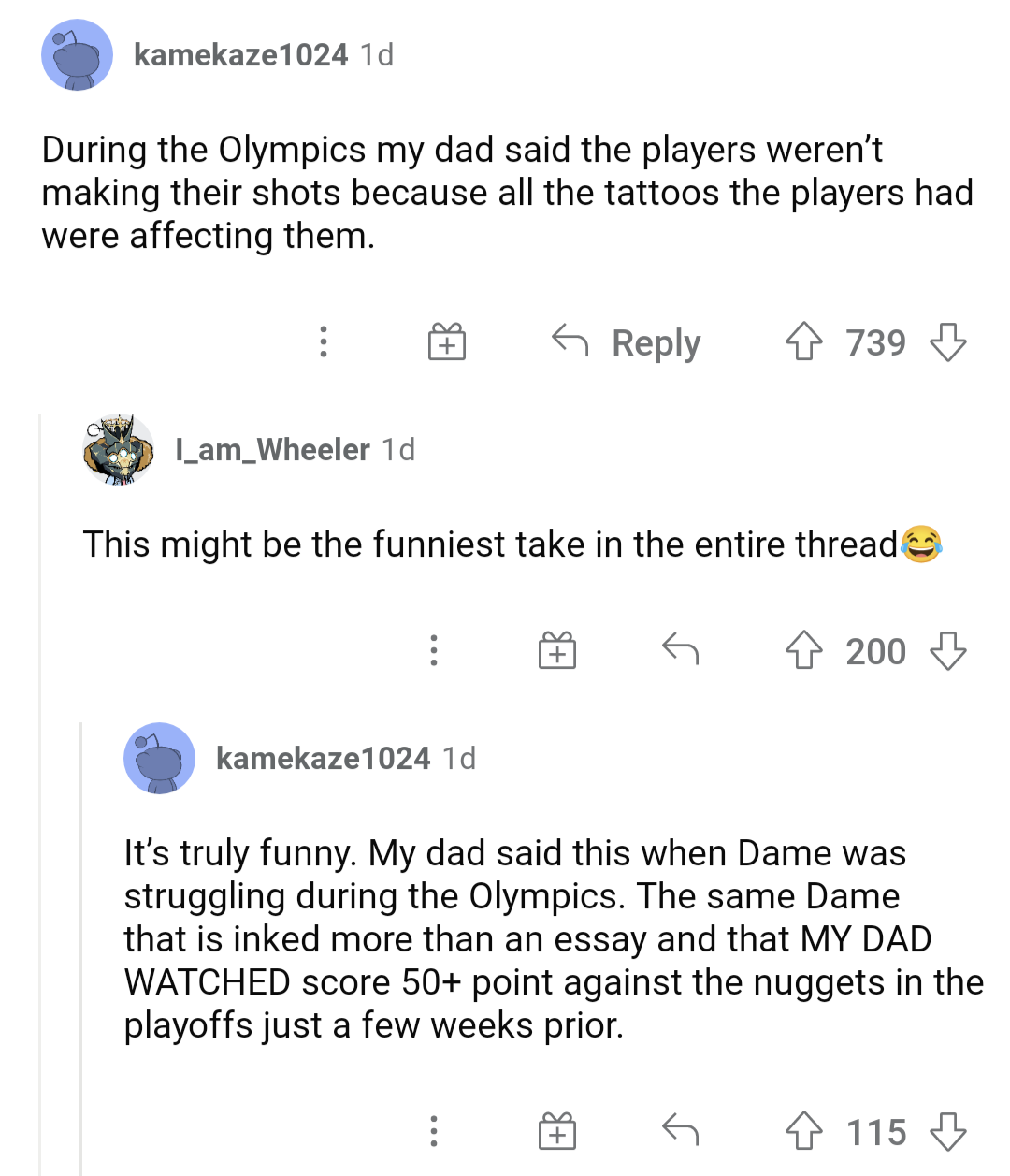Screen dimensions: 1010x1176
Task: Click Reply on the top comment
Action: tap(655, 342)
